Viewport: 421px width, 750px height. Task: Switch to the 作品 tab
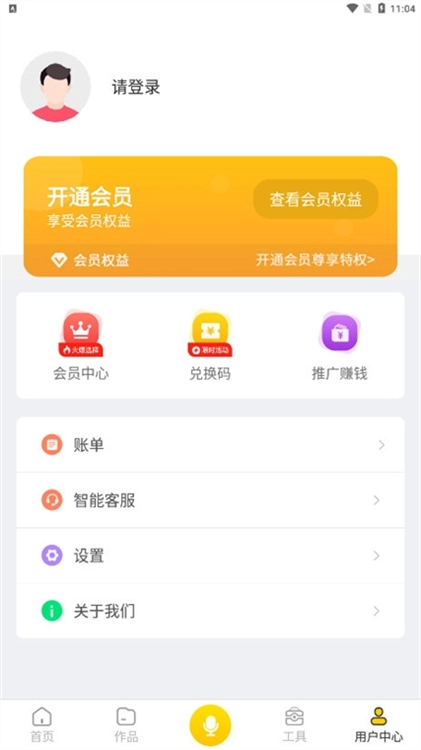[x=126, y=725]
